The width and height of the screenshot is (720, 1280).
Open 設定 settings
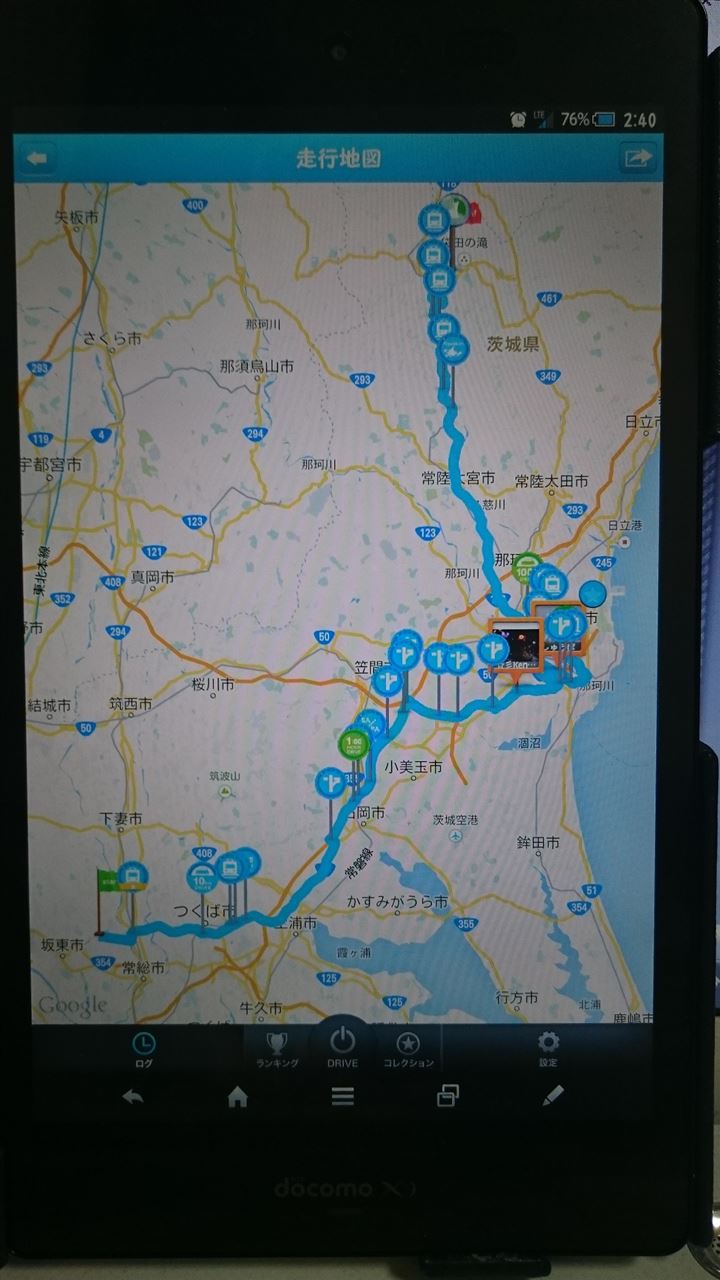click(548, 1048)
